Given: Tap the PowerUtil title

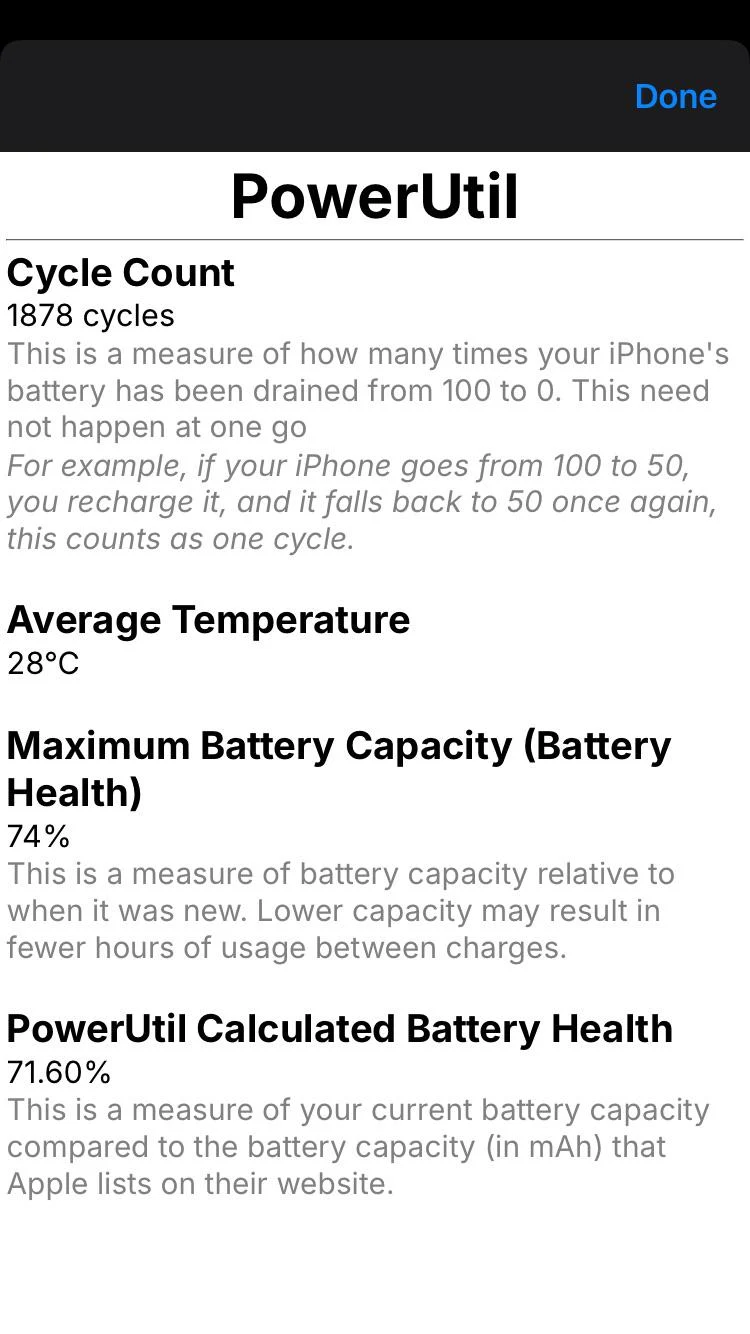Looking at the screenshot, I should (x=375, y=196).
